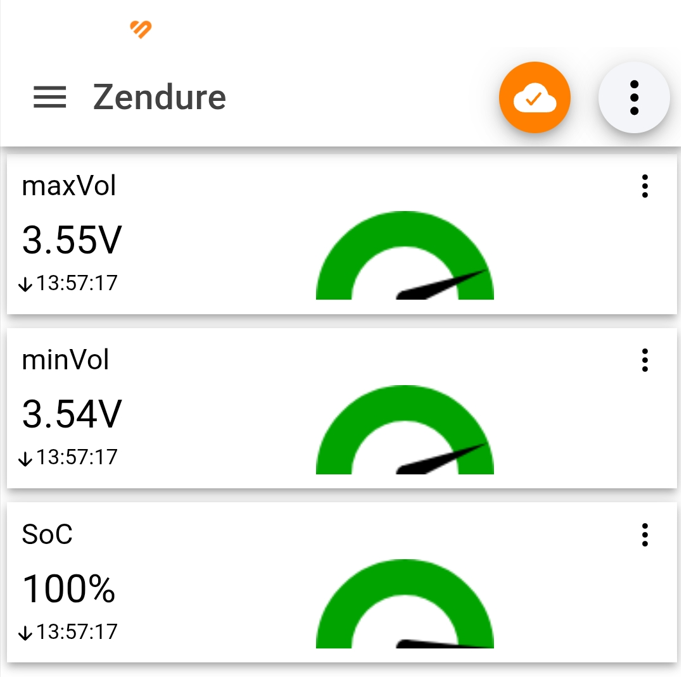Open the SoC card options menu

(645, 535)
